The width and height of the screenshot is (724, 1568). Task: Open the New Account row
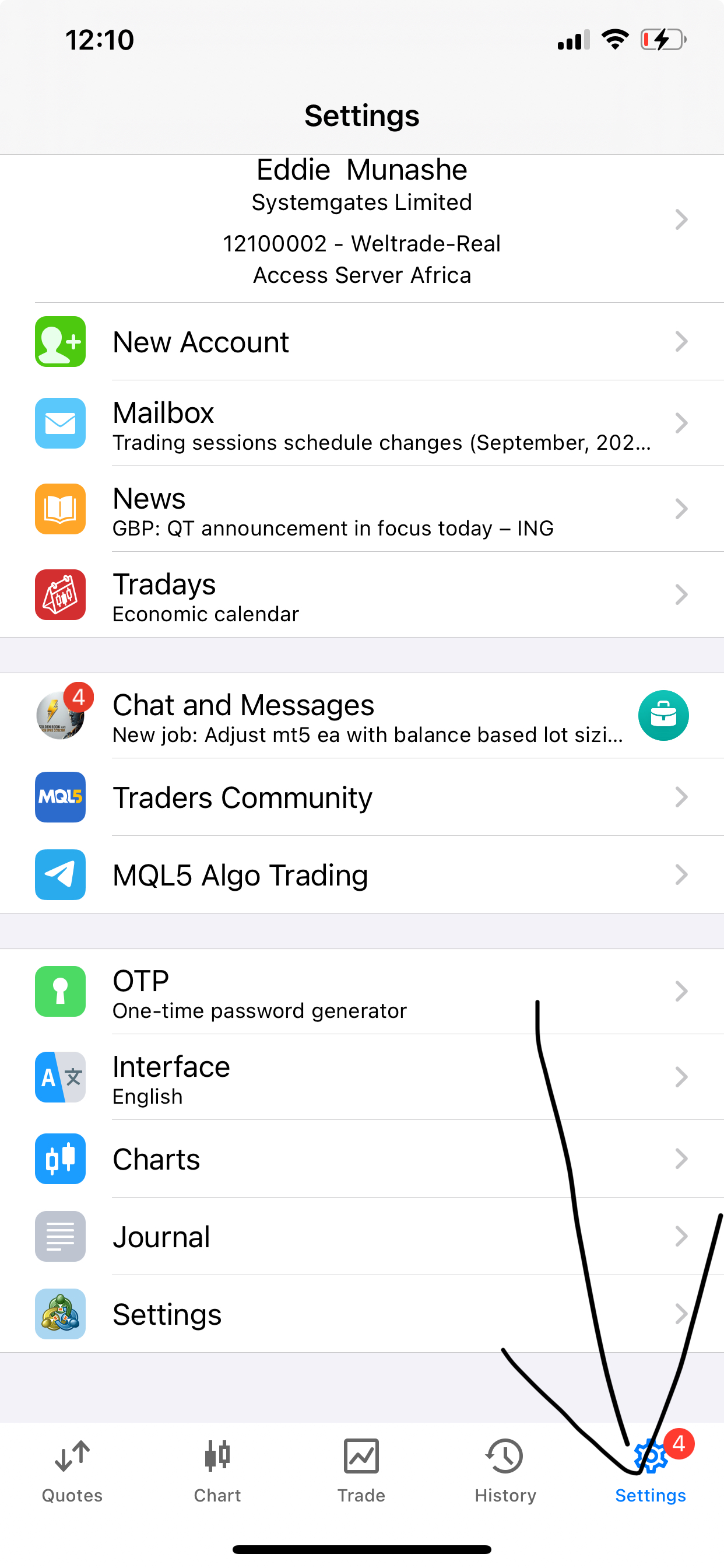(x=361, y=341)
